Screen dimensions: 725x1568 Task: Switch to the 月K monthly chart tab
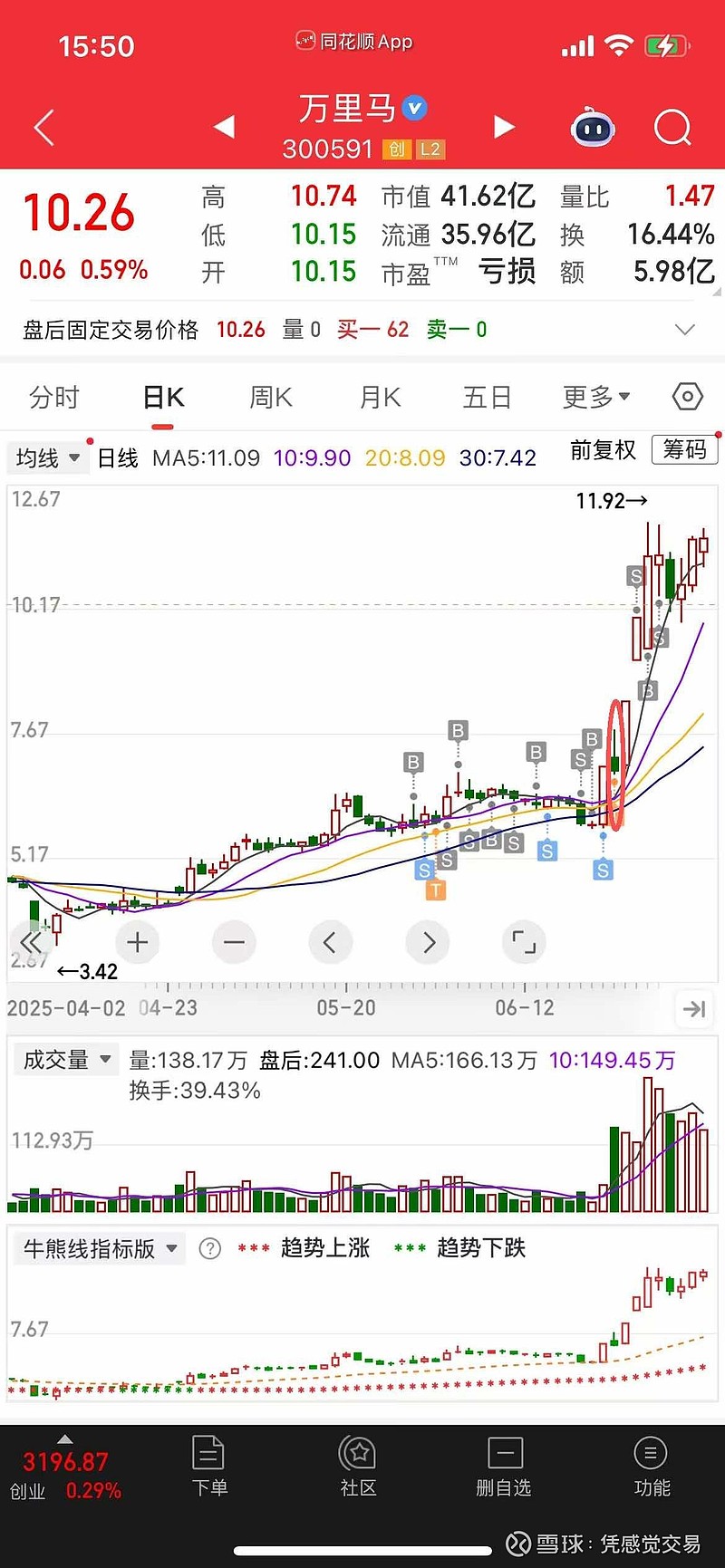378,396
